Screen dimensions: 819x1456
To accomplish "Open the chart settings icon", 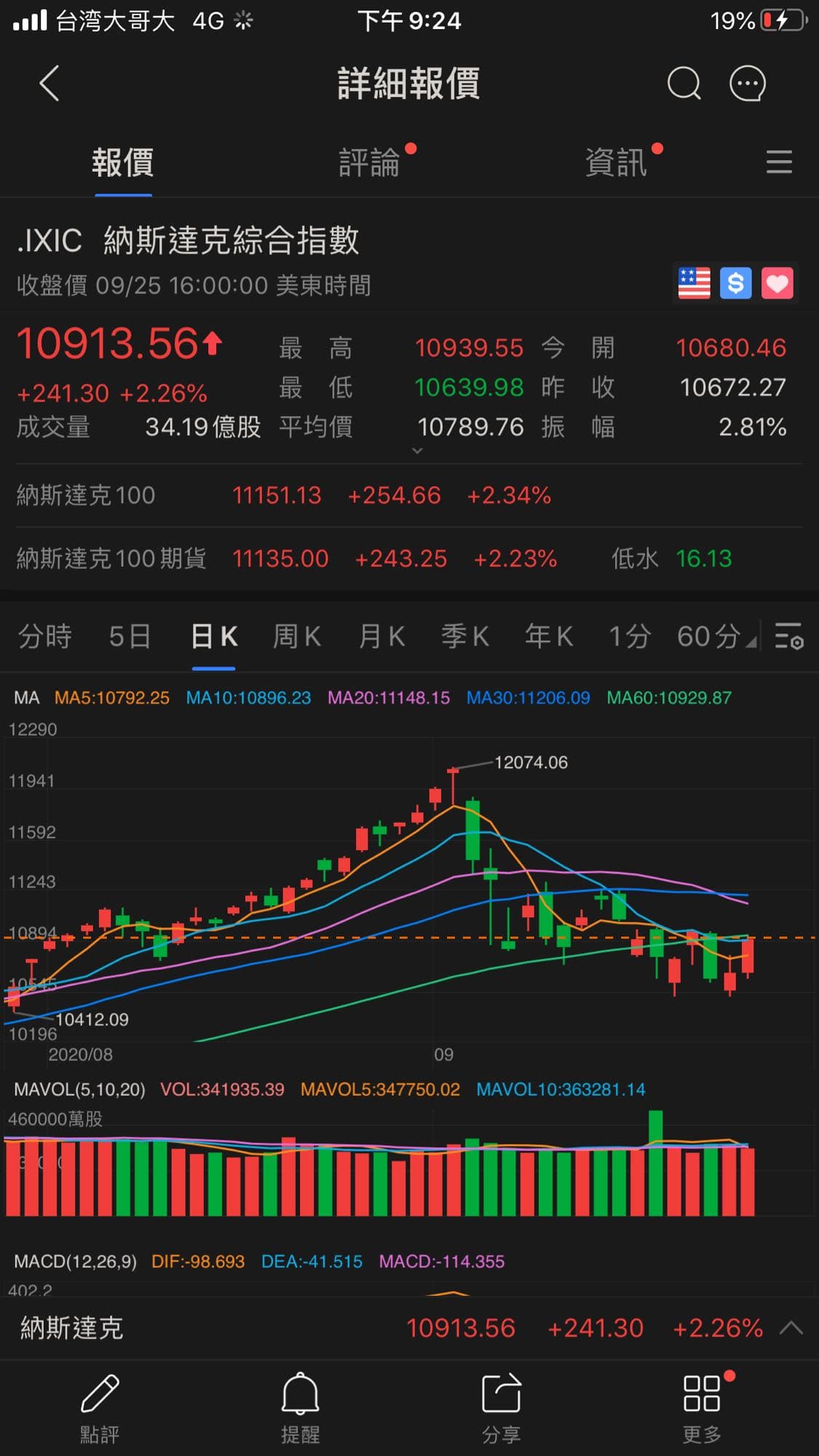I will point(789,636).
